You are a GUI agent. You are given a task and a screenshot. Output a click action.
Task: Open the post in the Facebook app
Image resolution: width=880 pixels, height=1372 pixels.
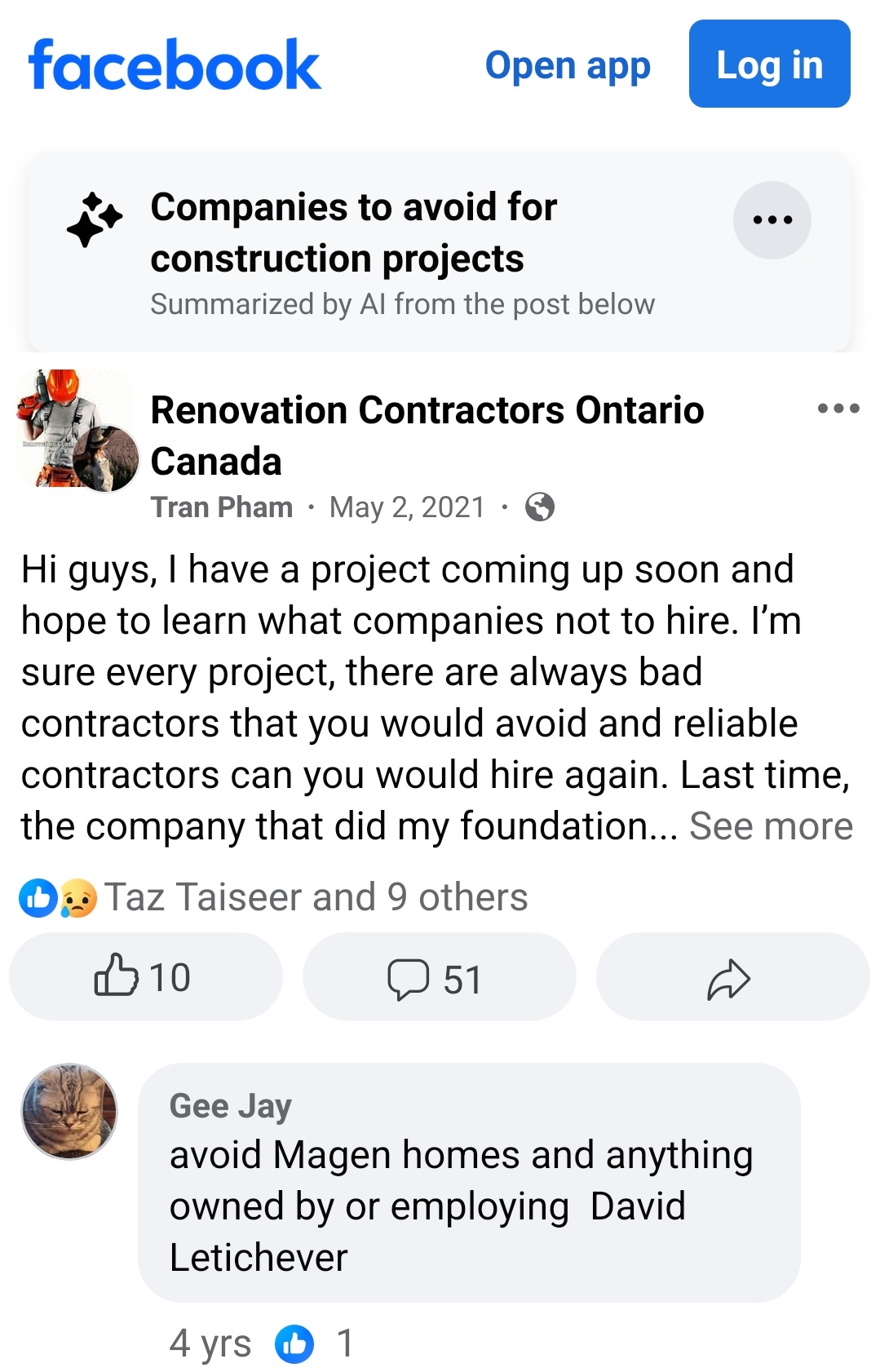[x=567, y=65]
